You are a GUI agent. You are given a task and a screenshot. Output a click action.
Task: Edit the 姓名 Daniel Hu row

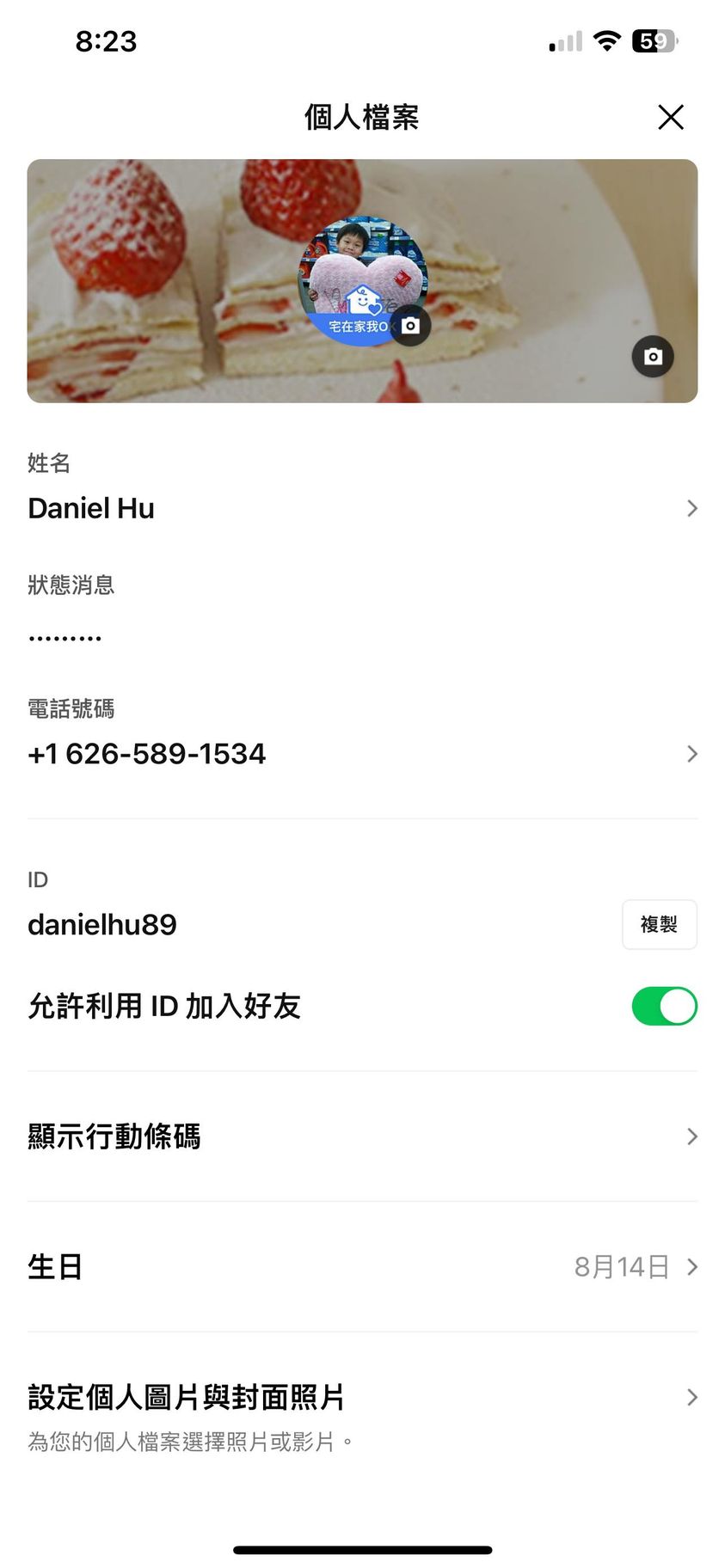click(361, 508)
